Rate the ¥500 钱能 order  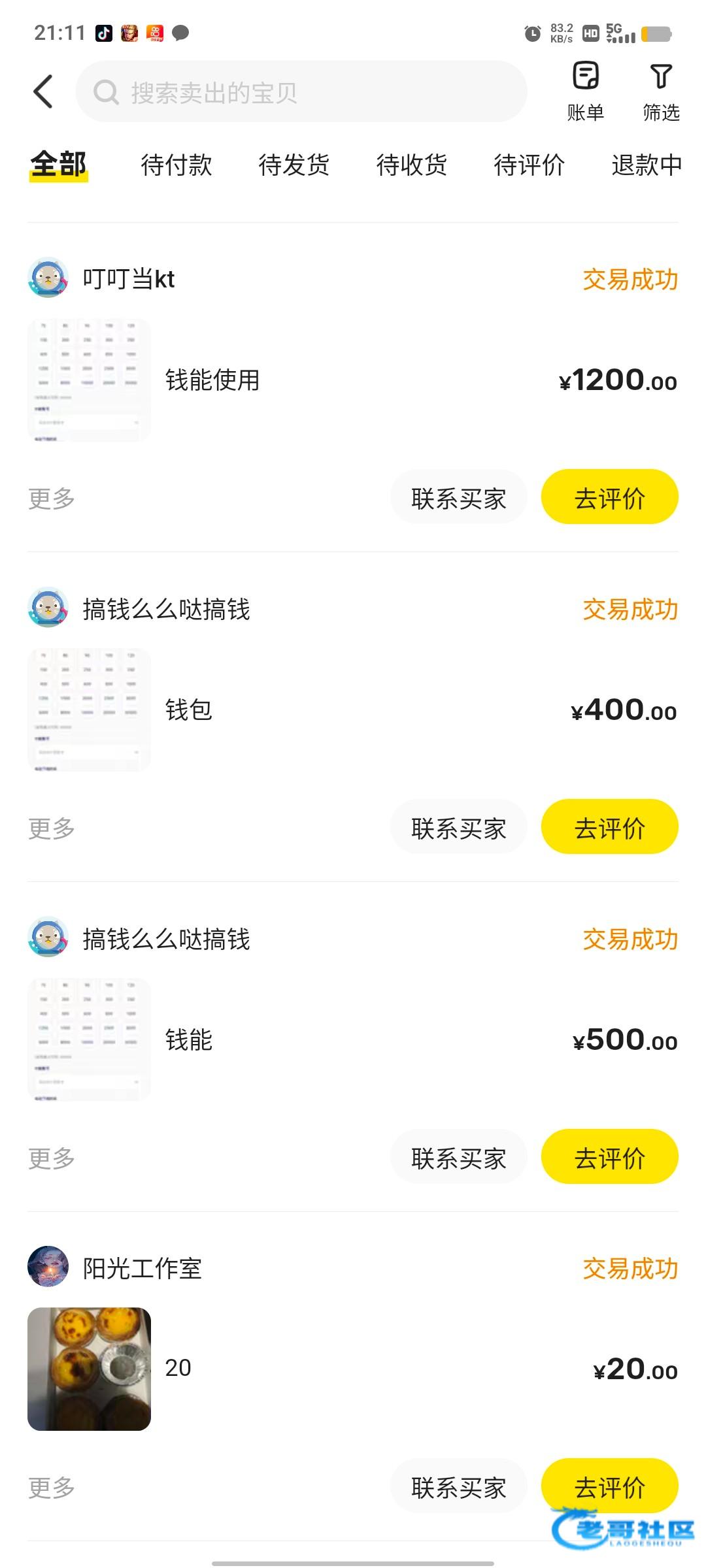[609, 1158]
